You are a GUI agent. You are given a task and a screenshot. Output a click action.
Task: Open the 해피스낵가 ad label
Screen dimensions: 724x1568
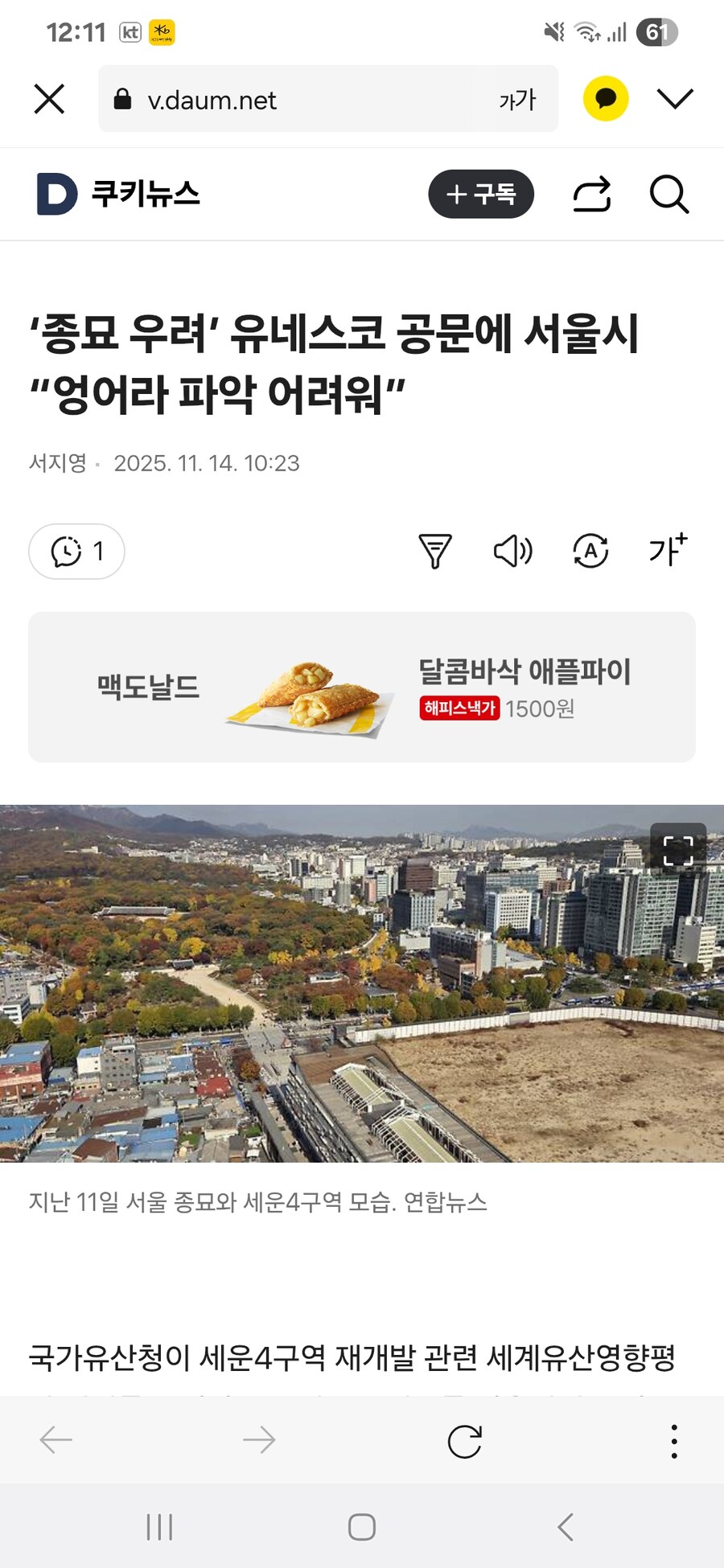click(x=459, y=708)
